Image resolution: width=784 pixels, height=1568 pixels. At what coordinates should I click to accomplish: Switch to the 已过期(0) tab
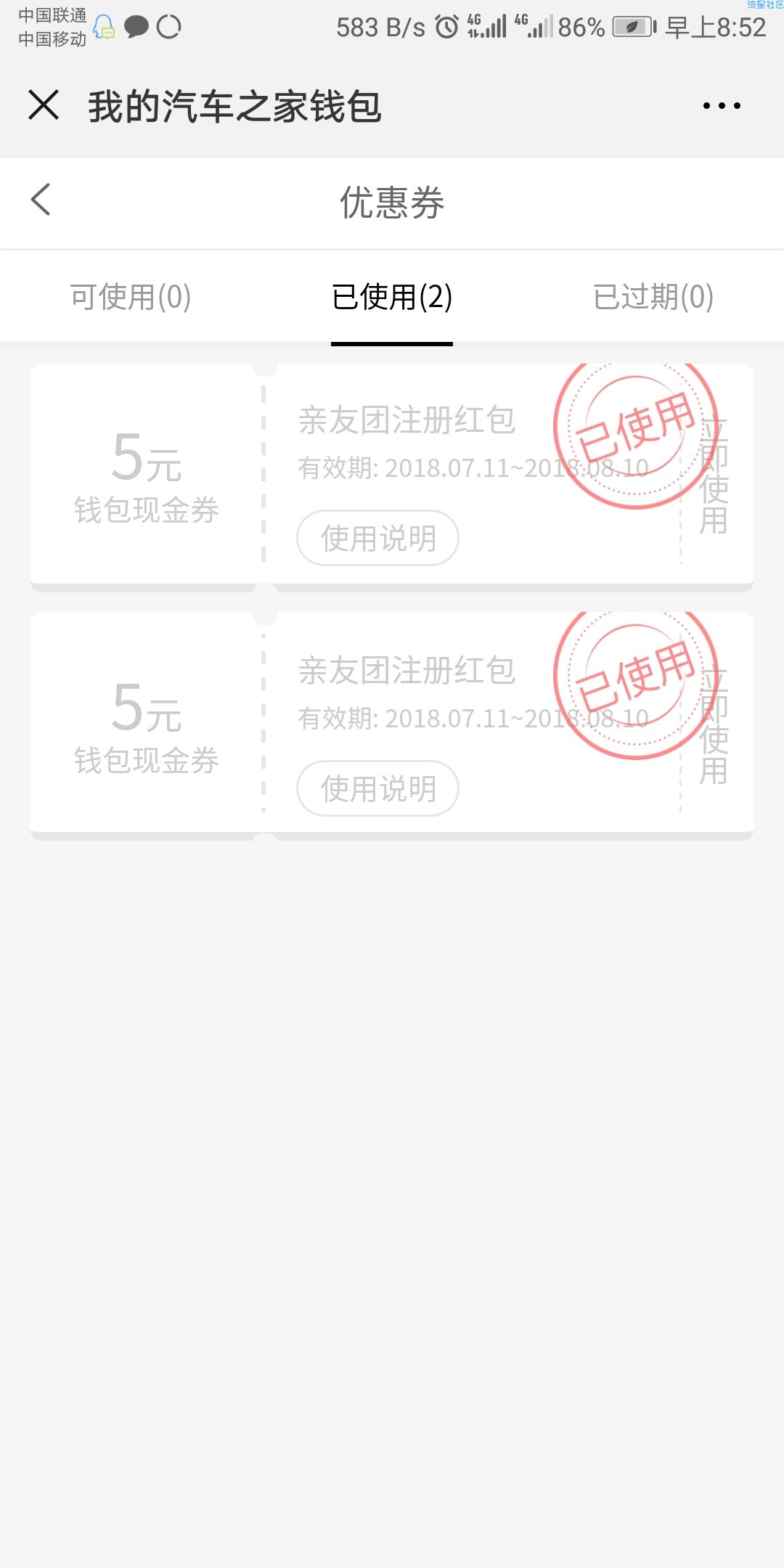click(653, 297)
